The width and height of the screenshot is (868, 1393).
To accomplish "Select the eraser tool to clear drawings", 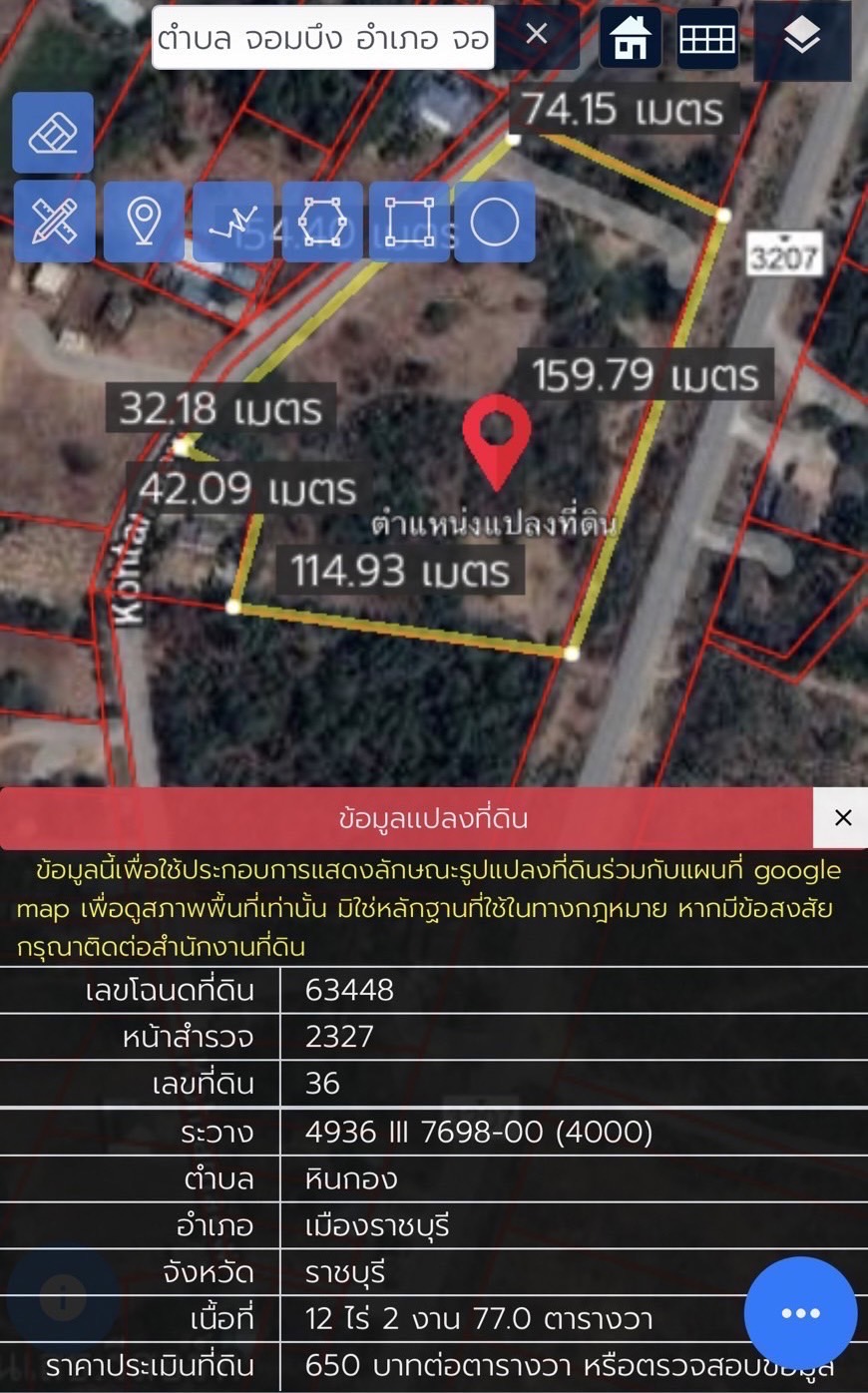I will tap(53, 134).
